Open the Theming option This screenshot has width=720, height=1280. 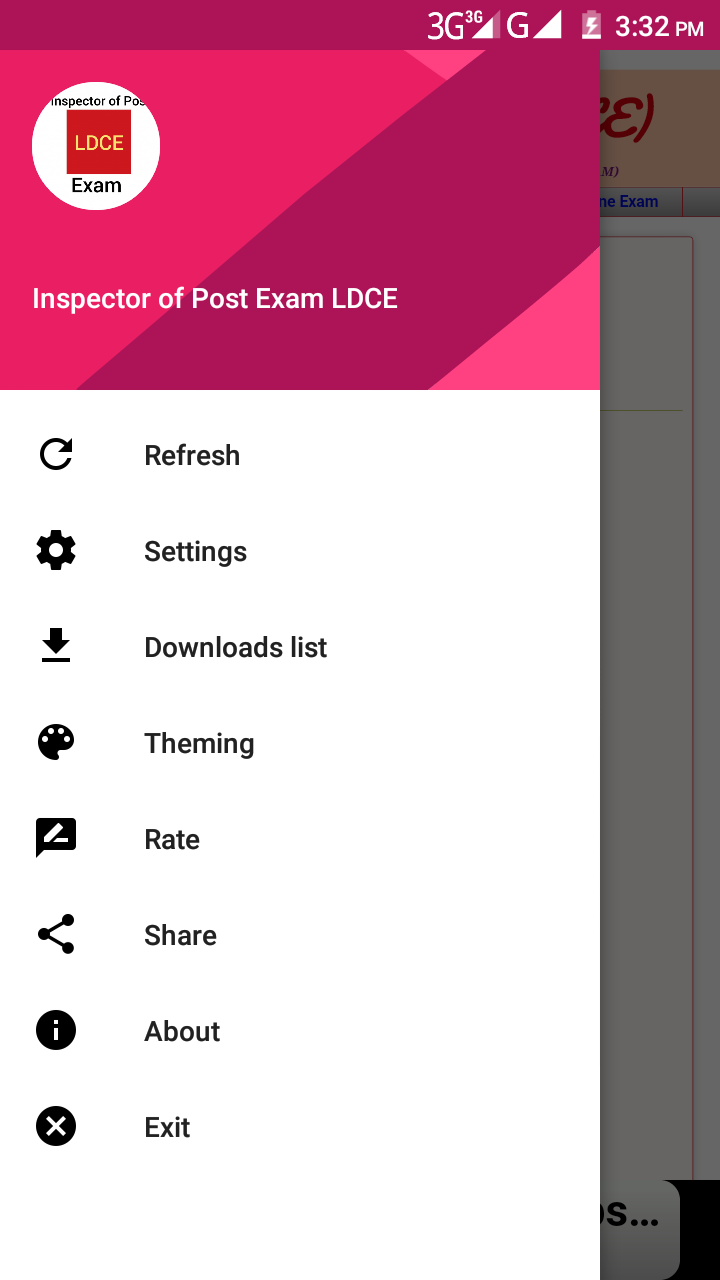tap(199, 743)
